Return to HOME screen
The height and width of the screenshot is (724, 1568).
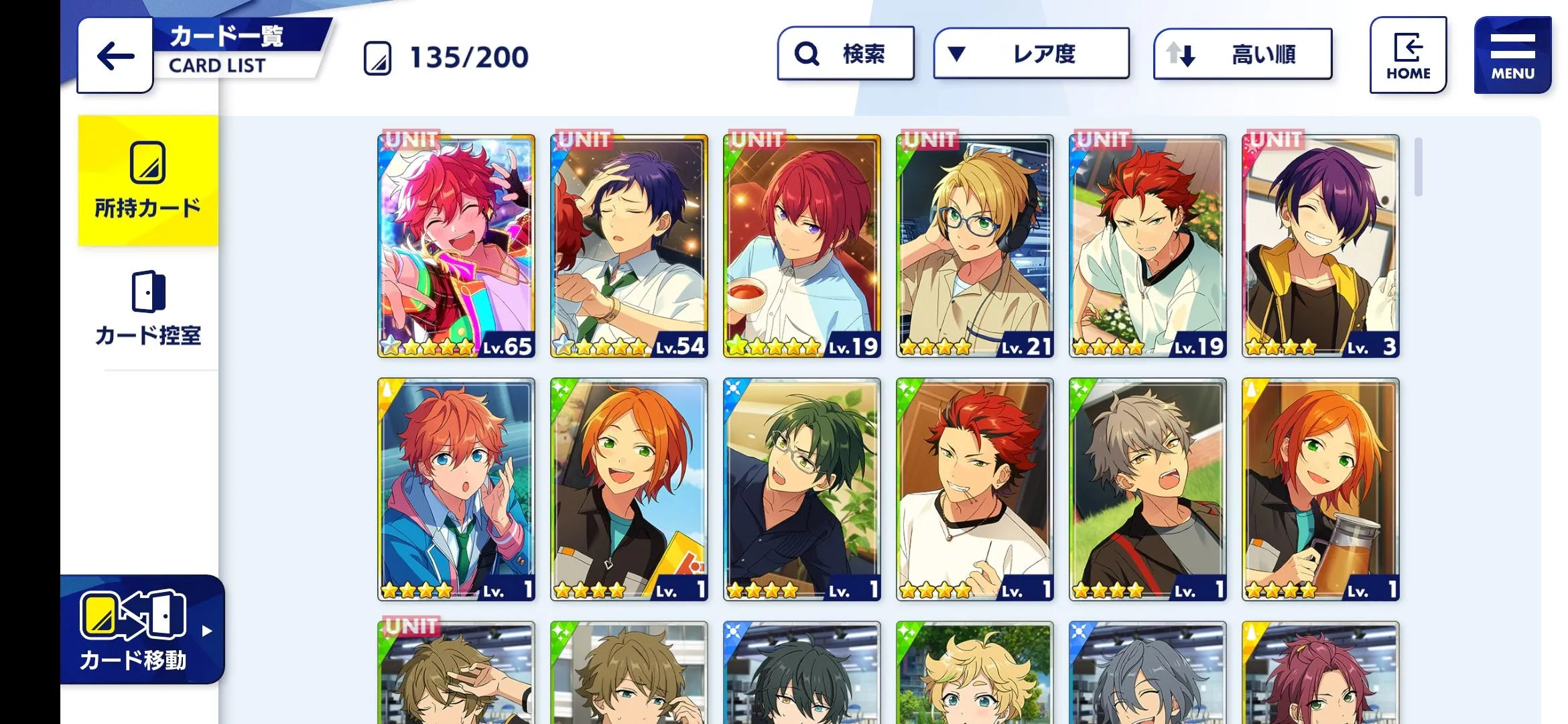1408,56
